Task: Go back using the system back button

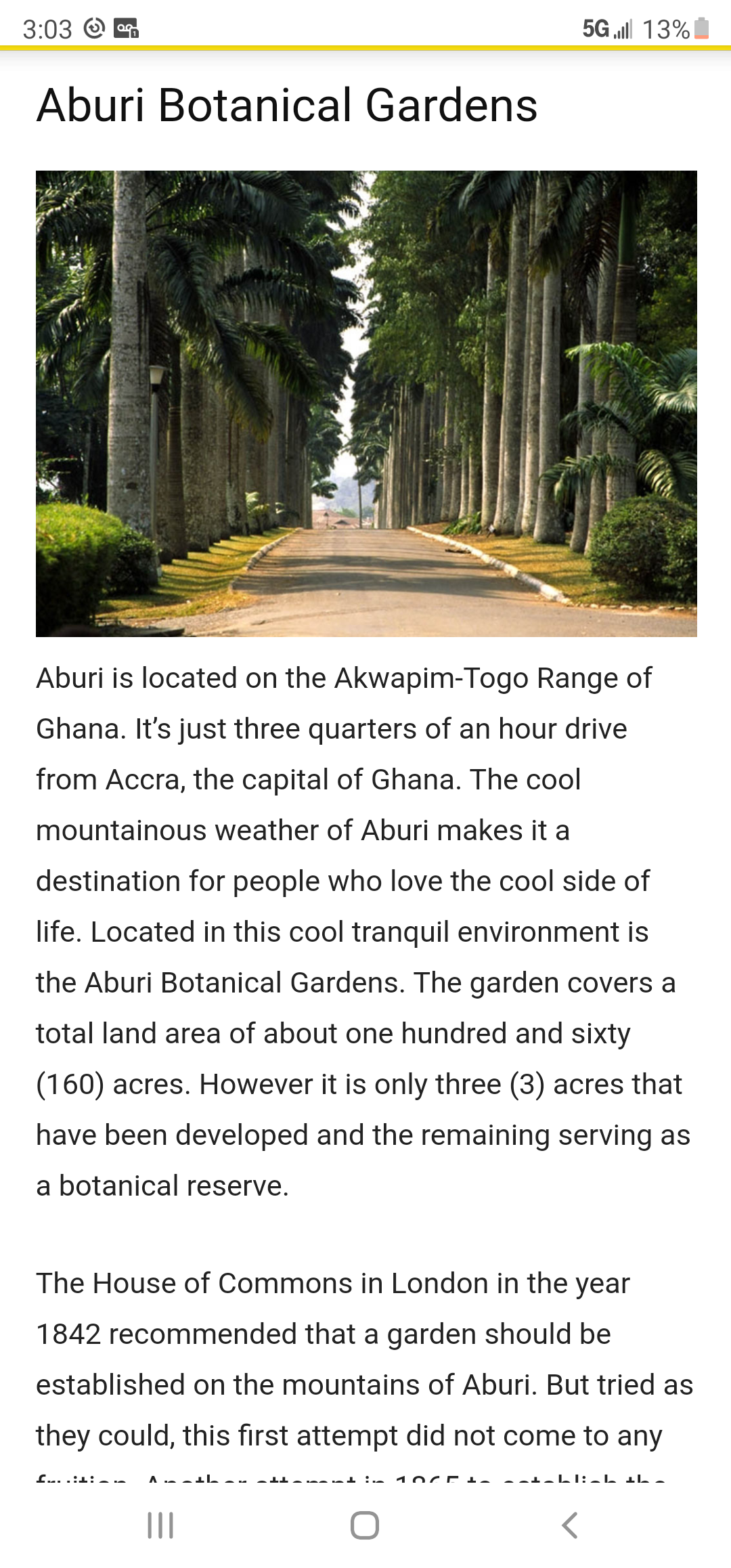Action: 570,1525
